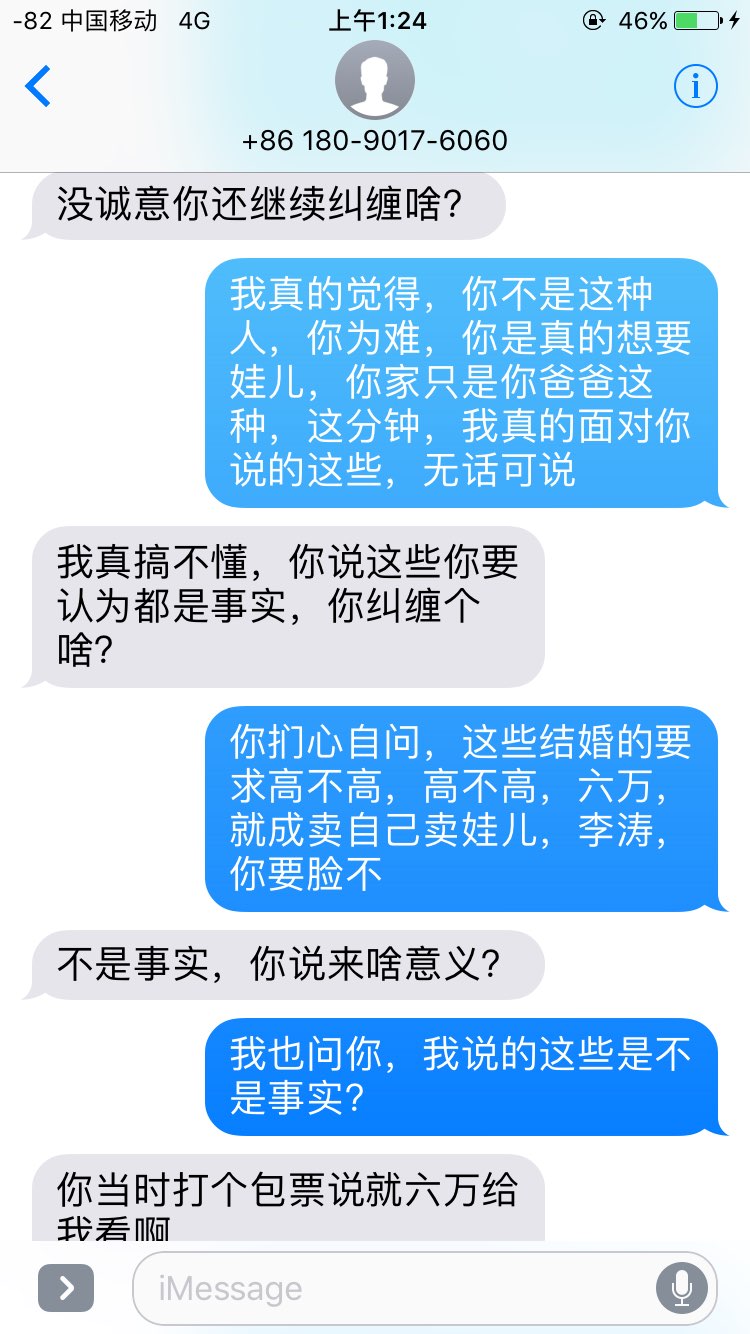Open conversation details info icon
Screen dimensions: 750x1334
[695, 87]
